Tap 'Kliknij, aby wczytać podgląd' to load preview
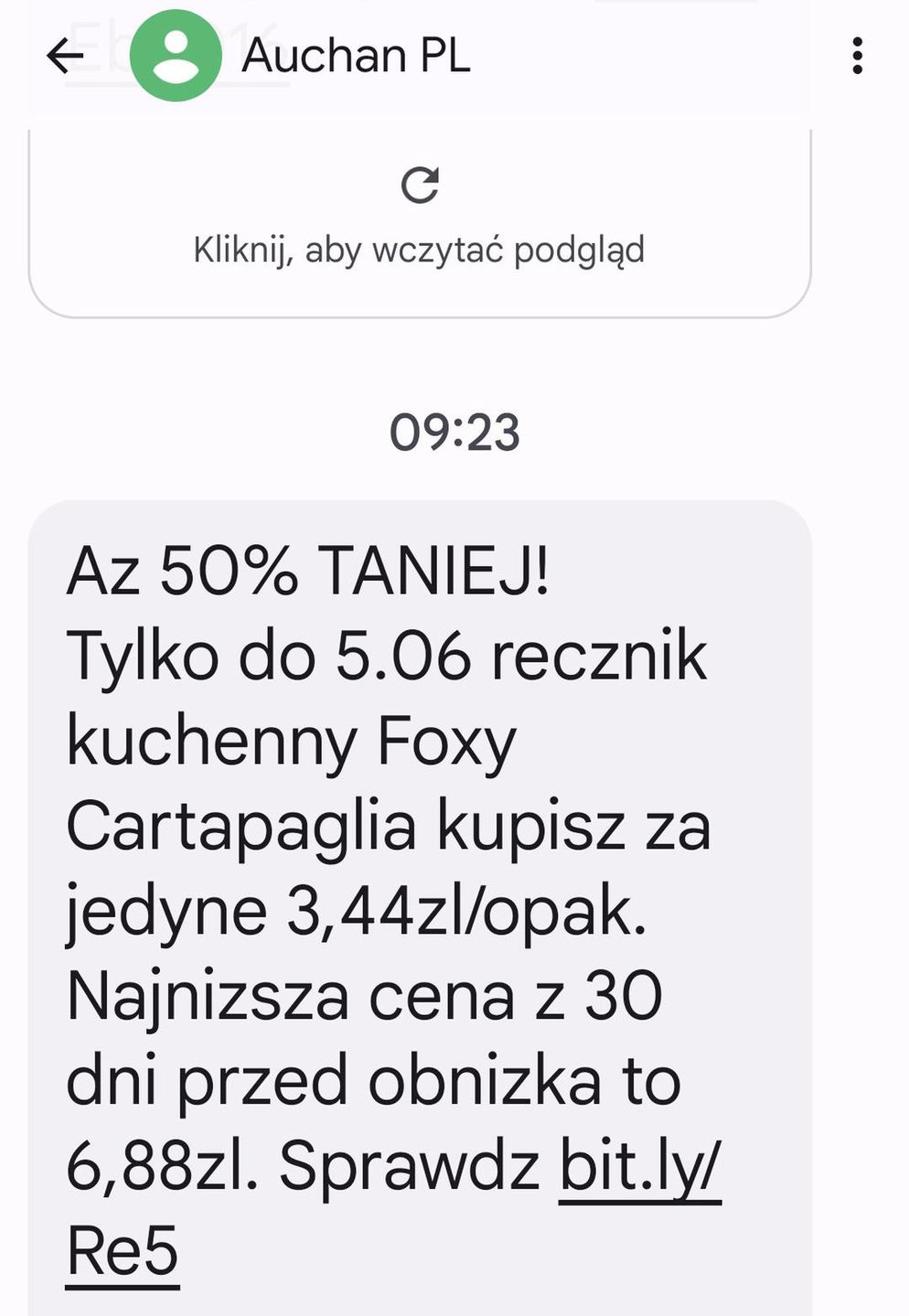 (420, 248)
